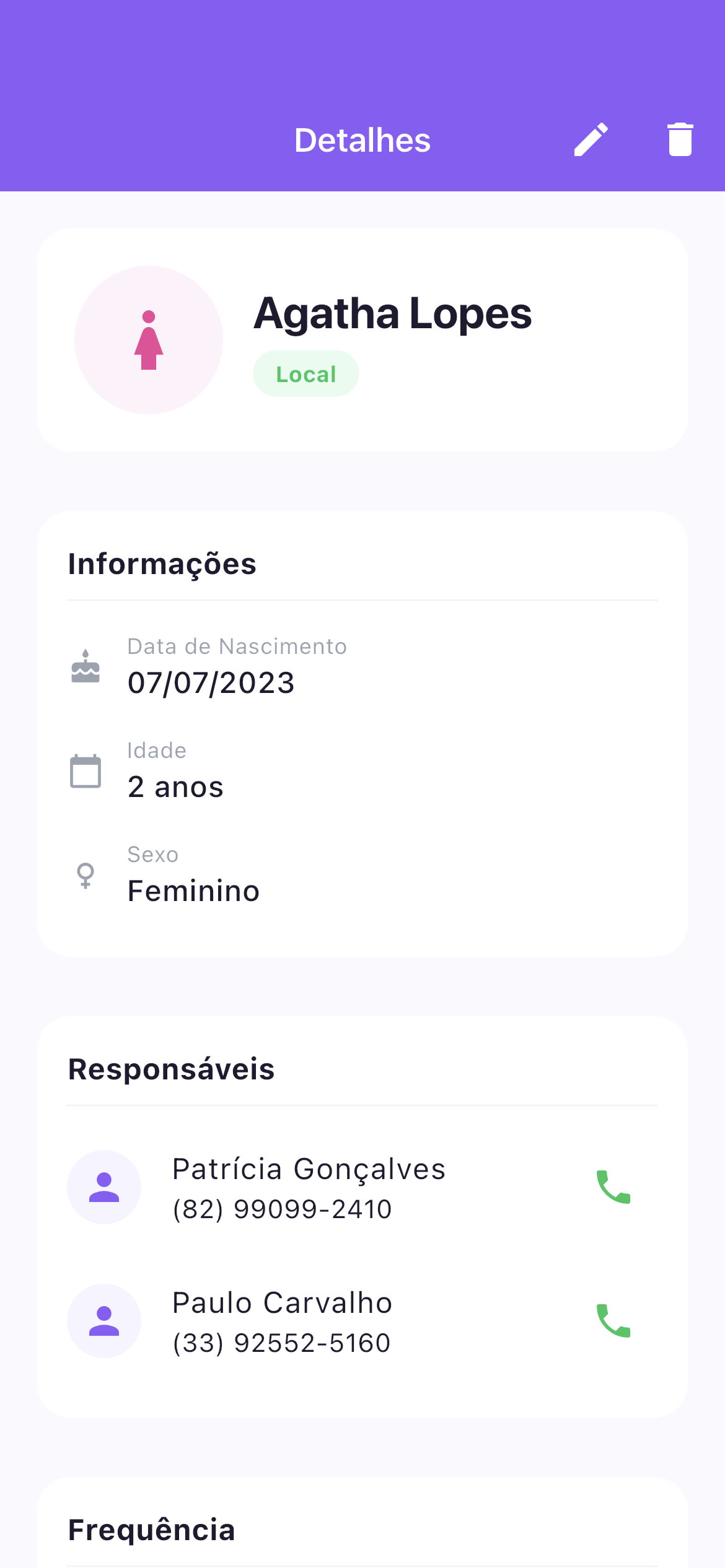Screen dimensions: 725x1568
Task: Tap the Informações section header
Action: click(x=162, y=564)
